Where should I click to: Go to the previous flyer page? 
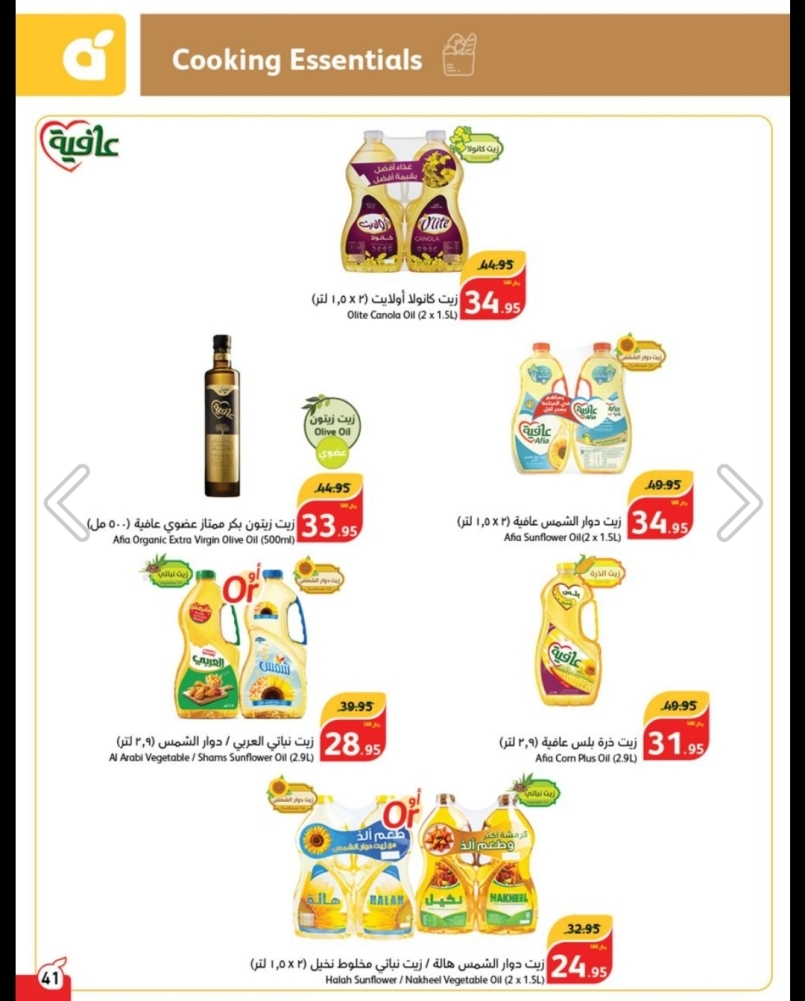[66, 503]
